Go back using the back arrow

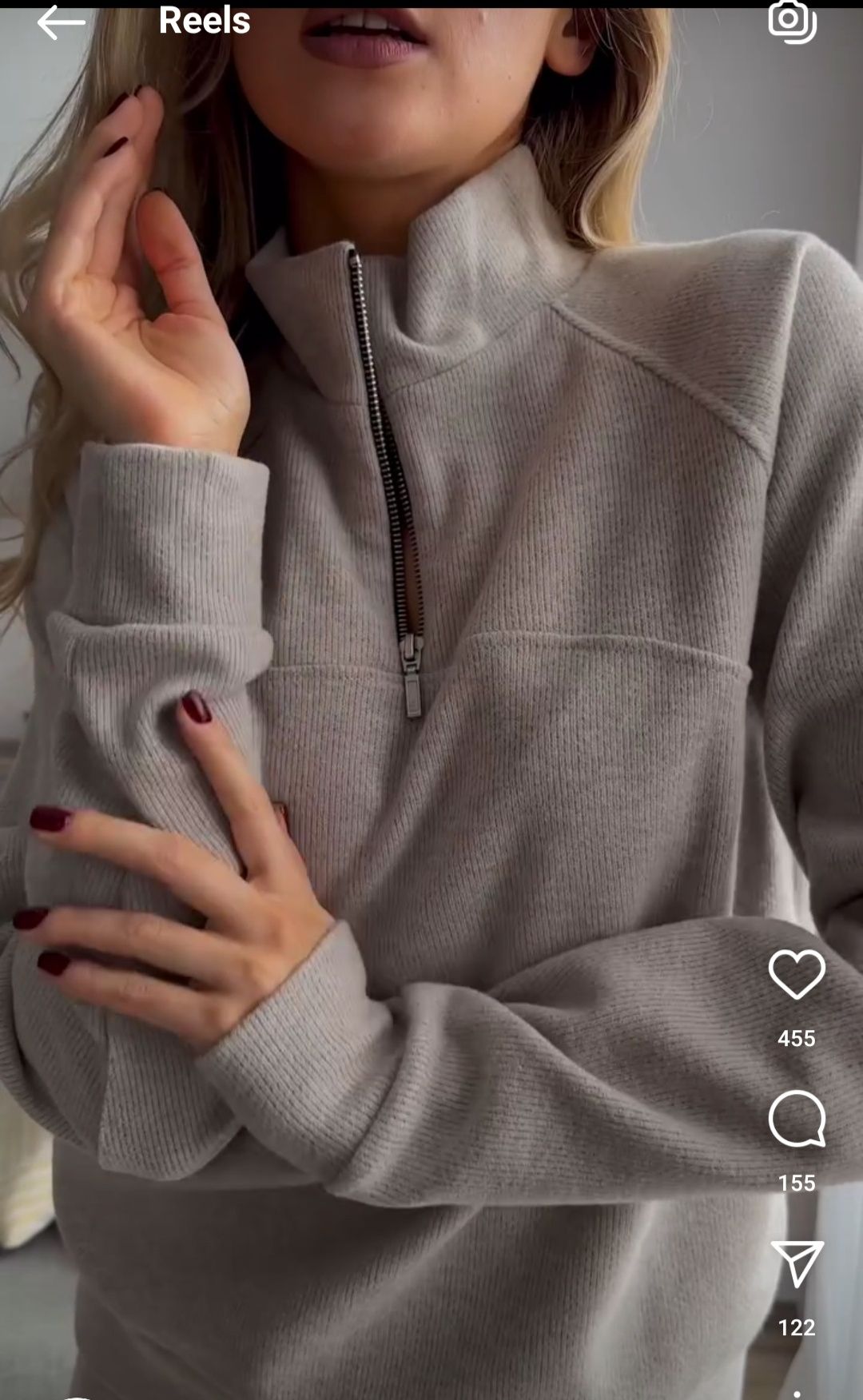tap(61, 22)
